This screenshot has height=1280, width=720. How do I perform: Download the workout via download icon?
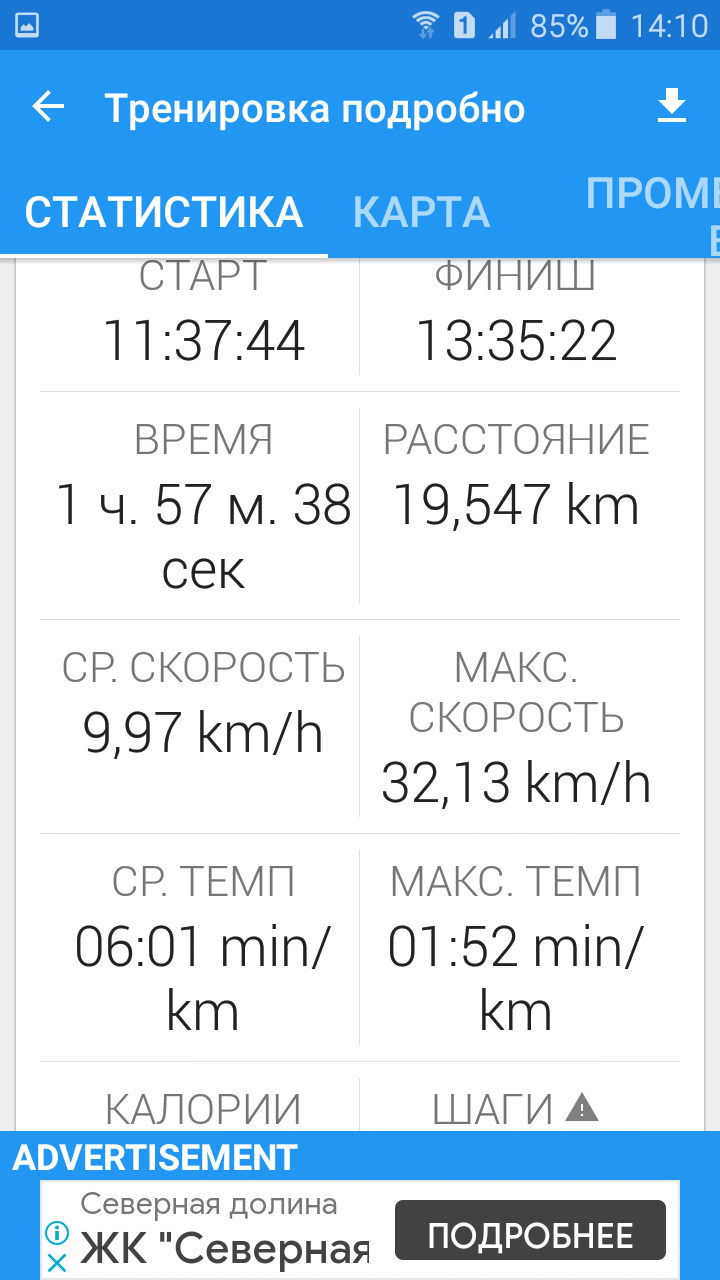(x=672, y=107)
